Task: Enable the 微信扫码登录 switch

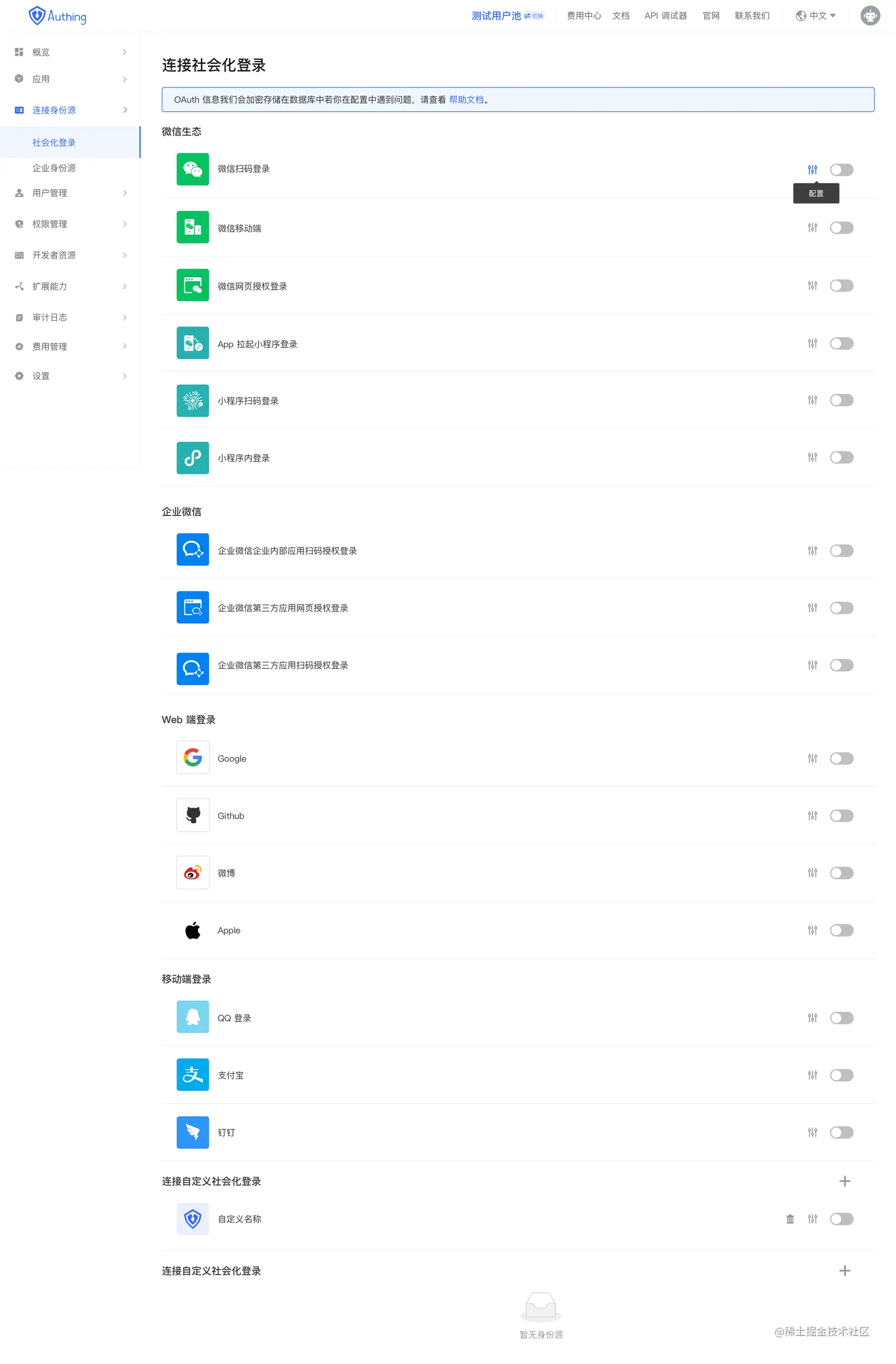Action: click(841, 170)
